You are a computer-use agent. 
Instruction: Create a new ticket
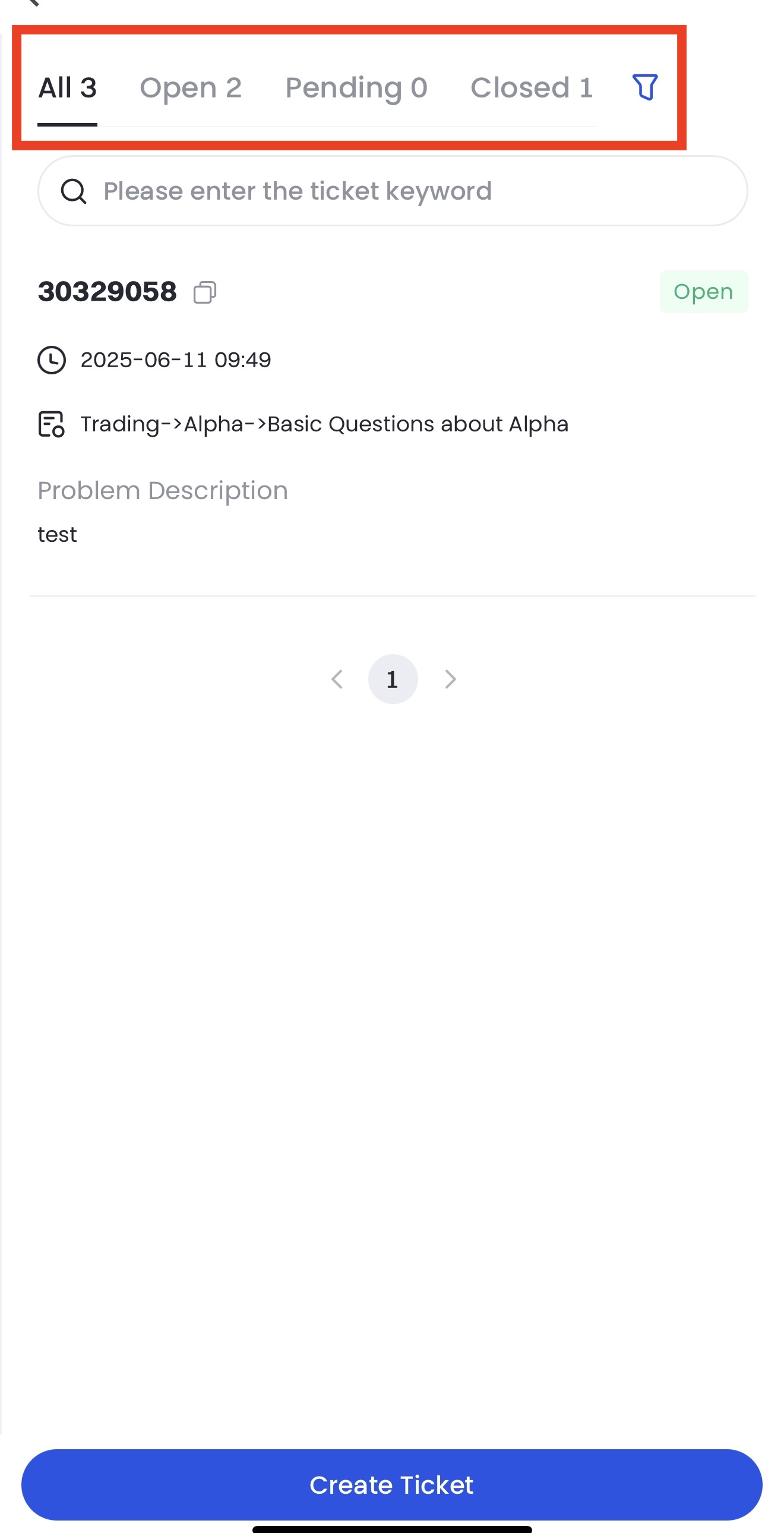(x=391, y=1484)
